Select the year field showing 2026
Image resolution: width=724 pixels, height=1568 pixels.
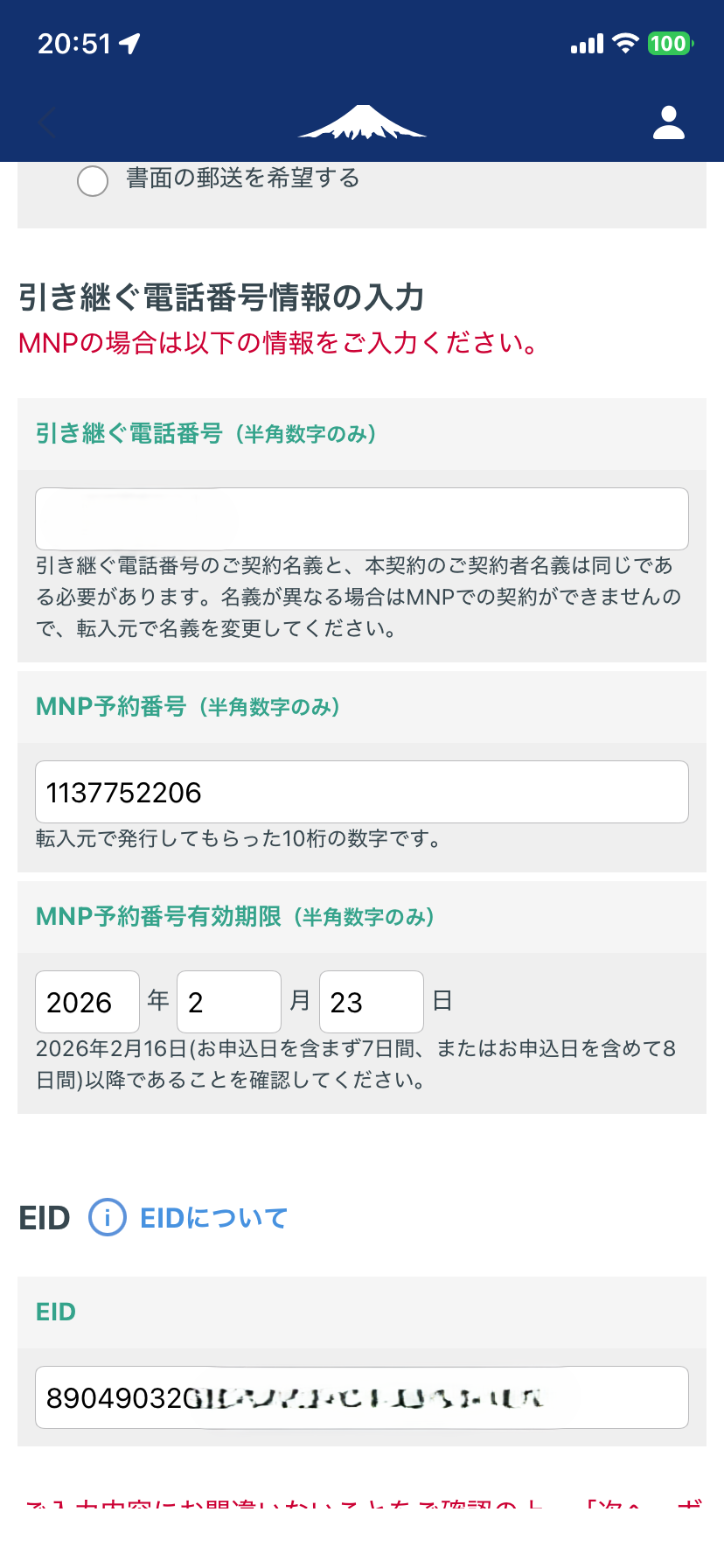pyautogui.click(x=87, y=1001)
